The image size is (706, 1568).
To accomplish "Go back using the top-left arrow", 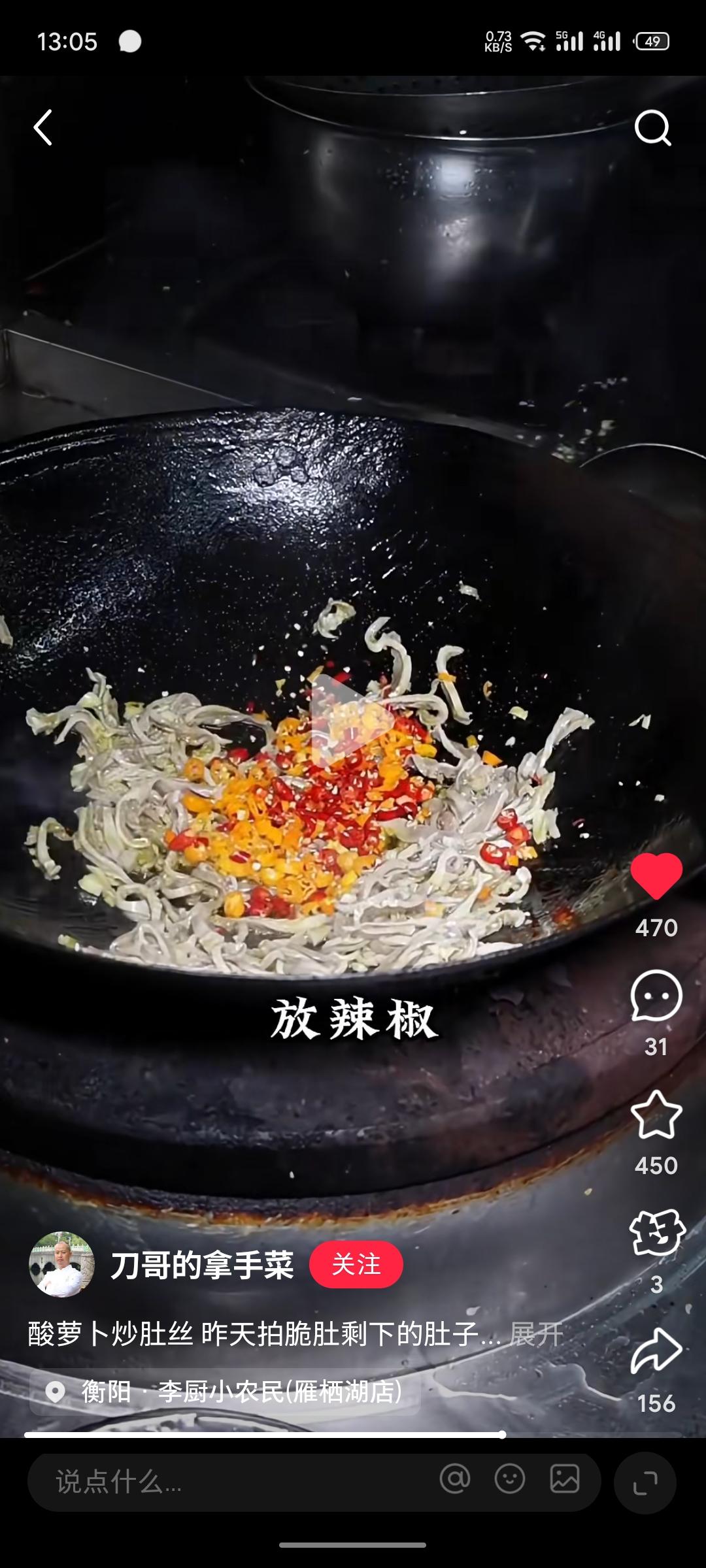I will pyautogui.click(x=43, y=127).
